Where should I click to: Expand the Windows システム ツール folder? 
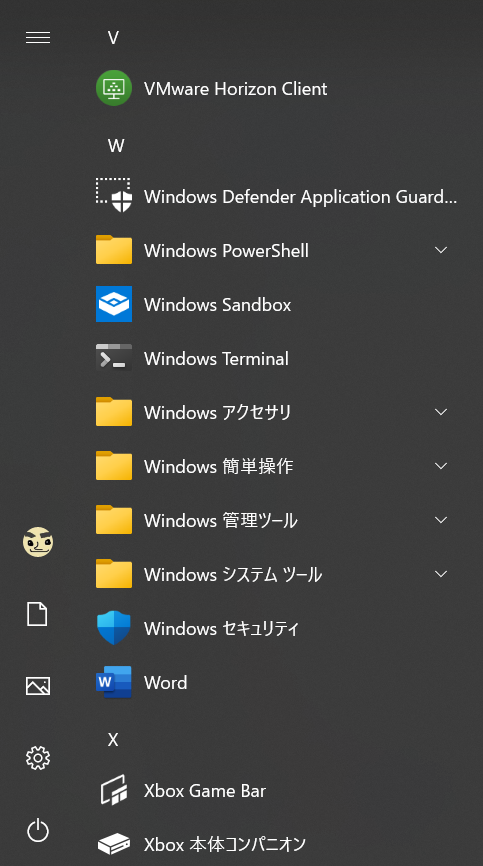click(x=278, y=574)
